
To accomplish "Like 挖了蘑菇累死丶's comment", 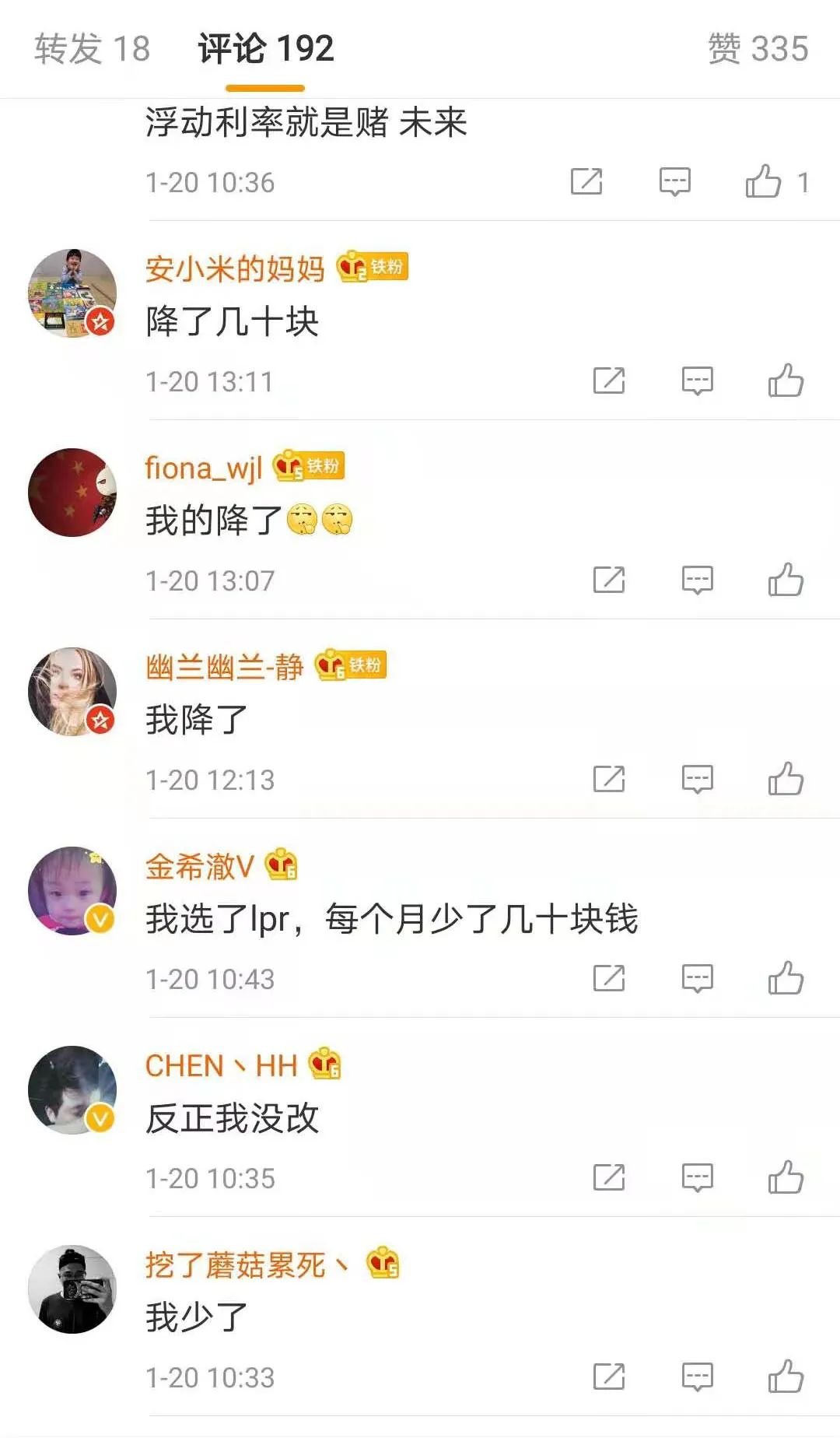I will 786,1377.
